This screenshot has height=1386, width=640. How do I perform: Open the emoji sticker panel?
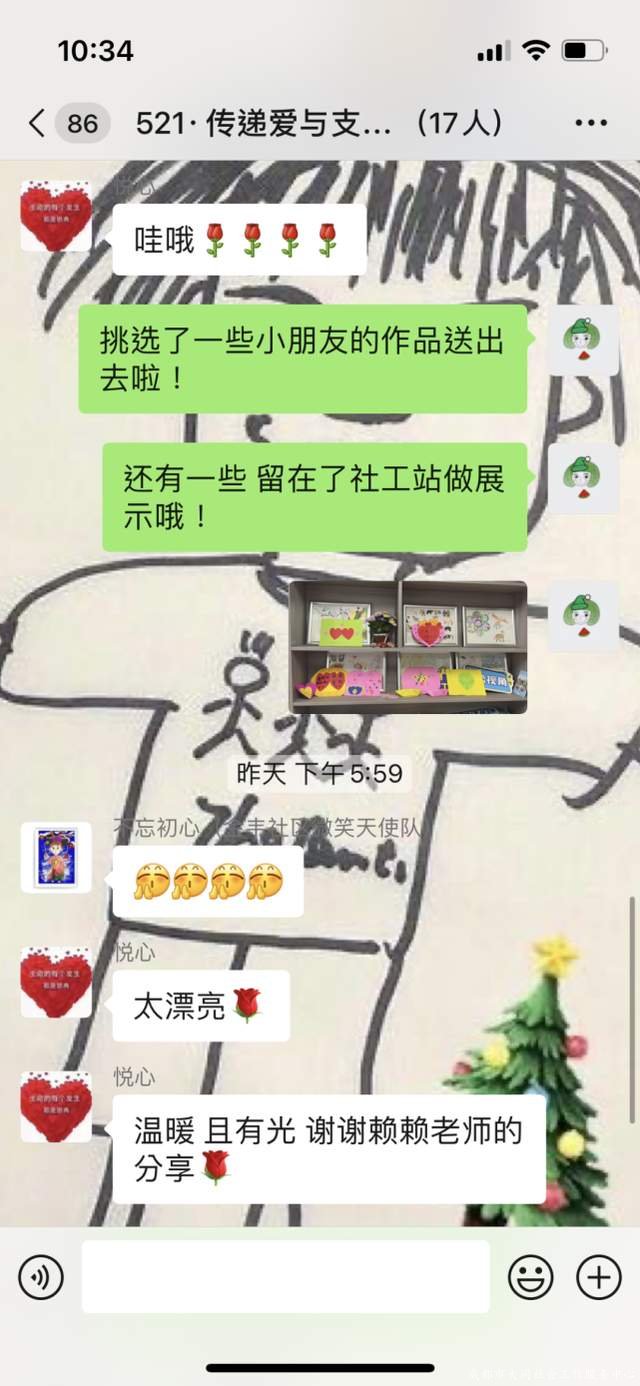(x=531, y=1277)
